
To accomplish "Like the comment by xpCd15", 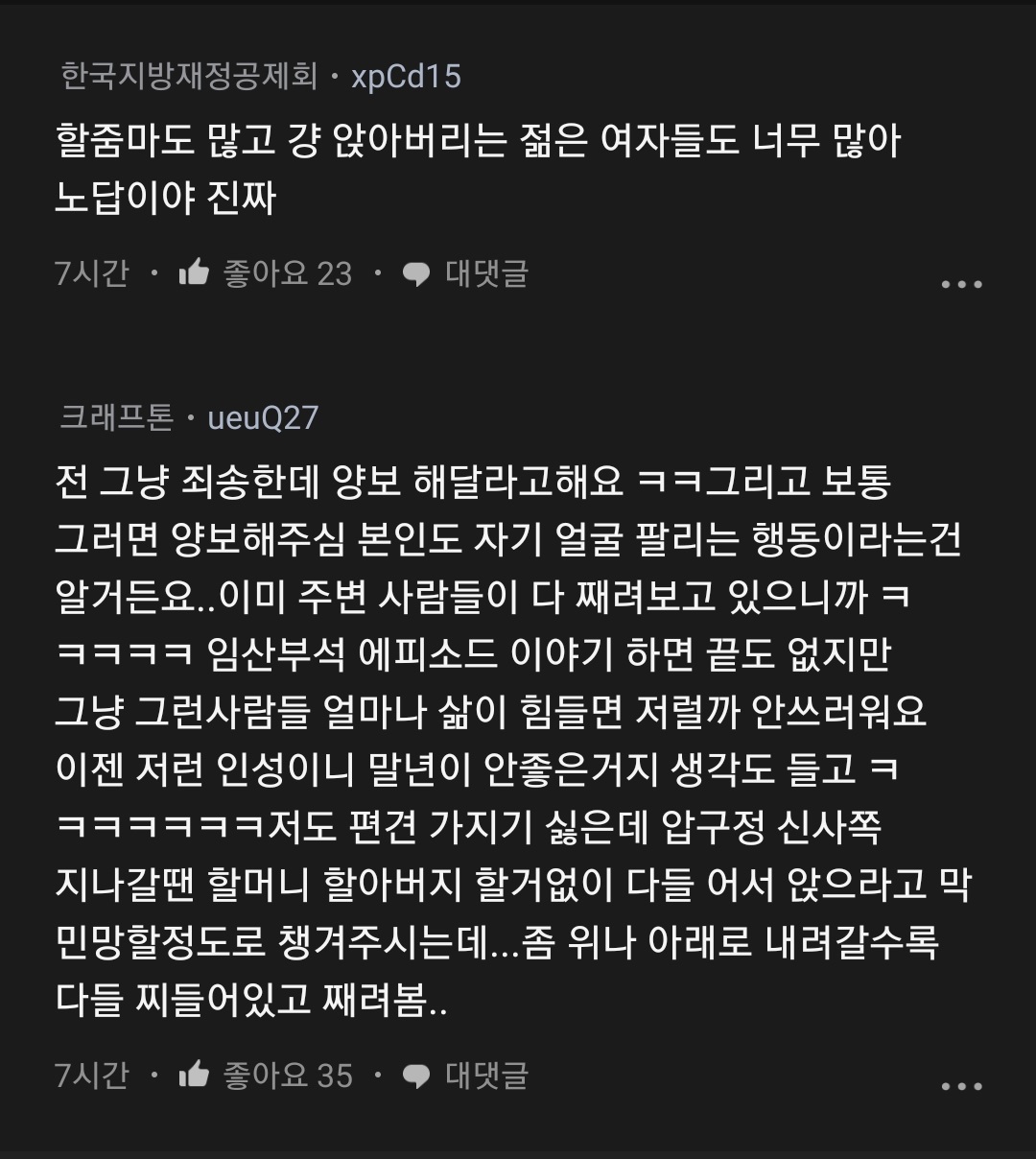I will pyautogui.click(x=195, y=273).
